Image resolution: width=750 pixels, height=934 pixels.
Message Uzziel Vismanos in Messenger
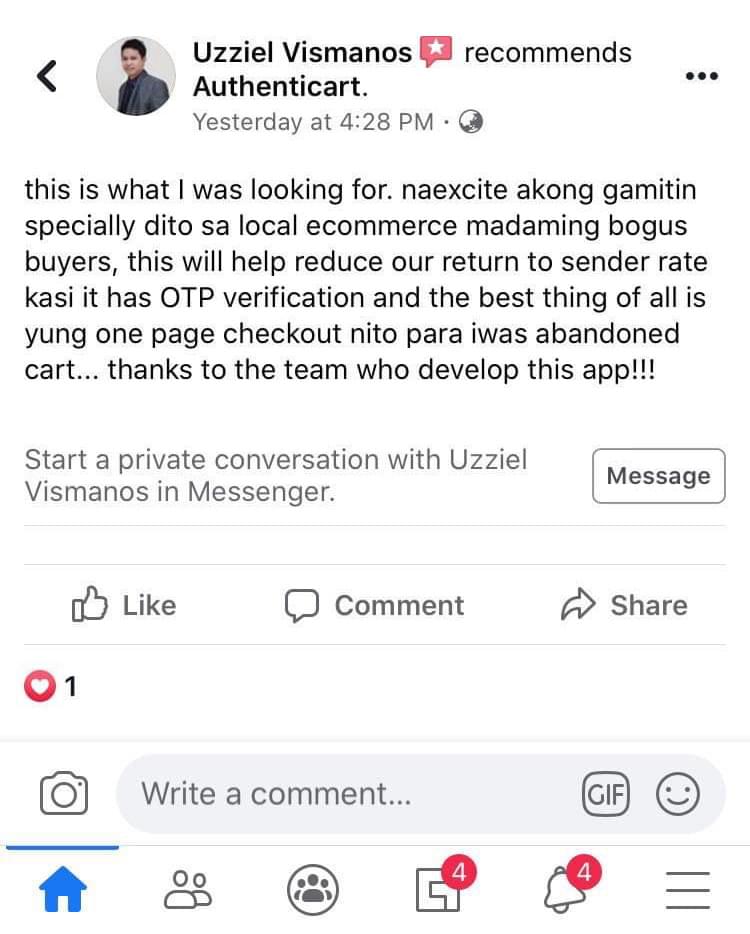coord(658,476)
